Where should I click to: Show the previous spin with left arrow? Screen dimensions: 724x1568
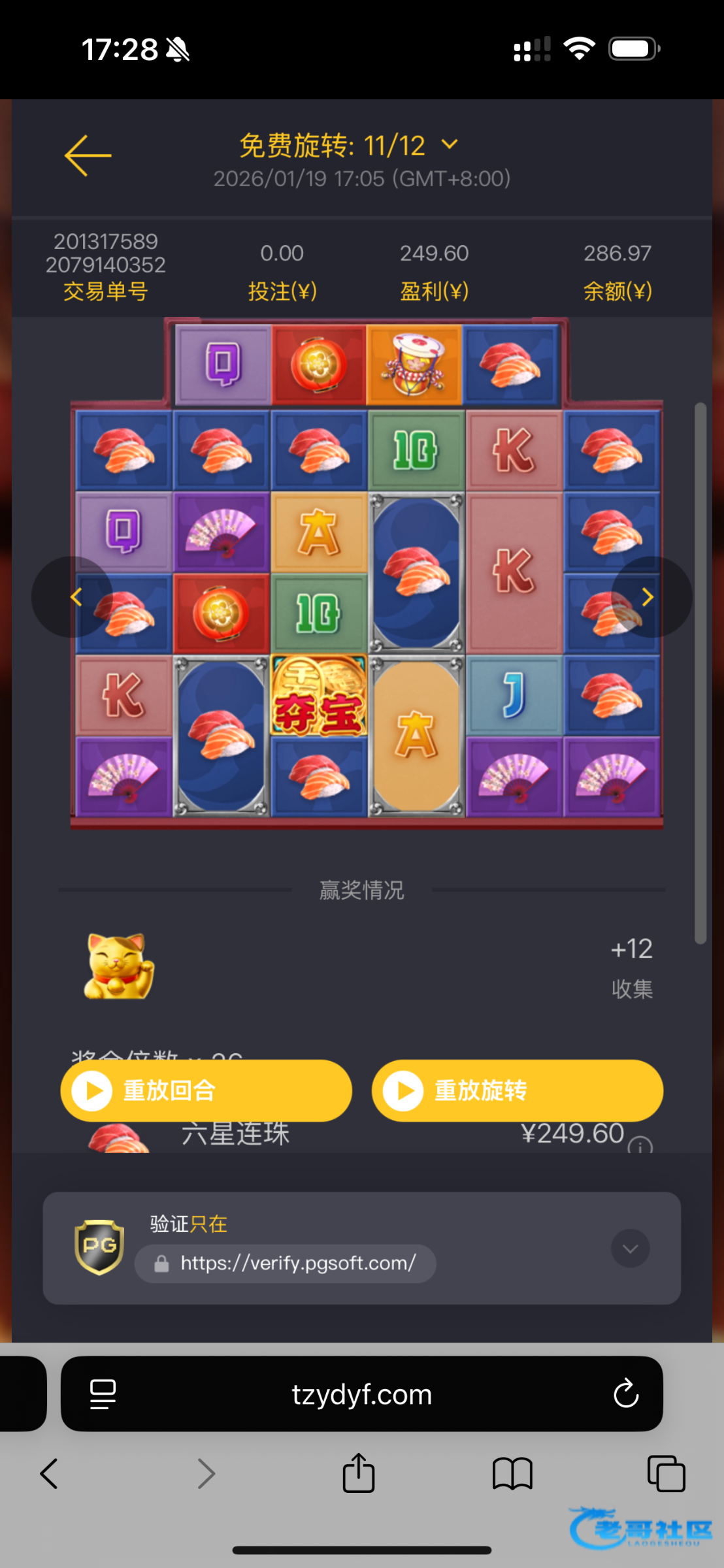coord(76,596)
